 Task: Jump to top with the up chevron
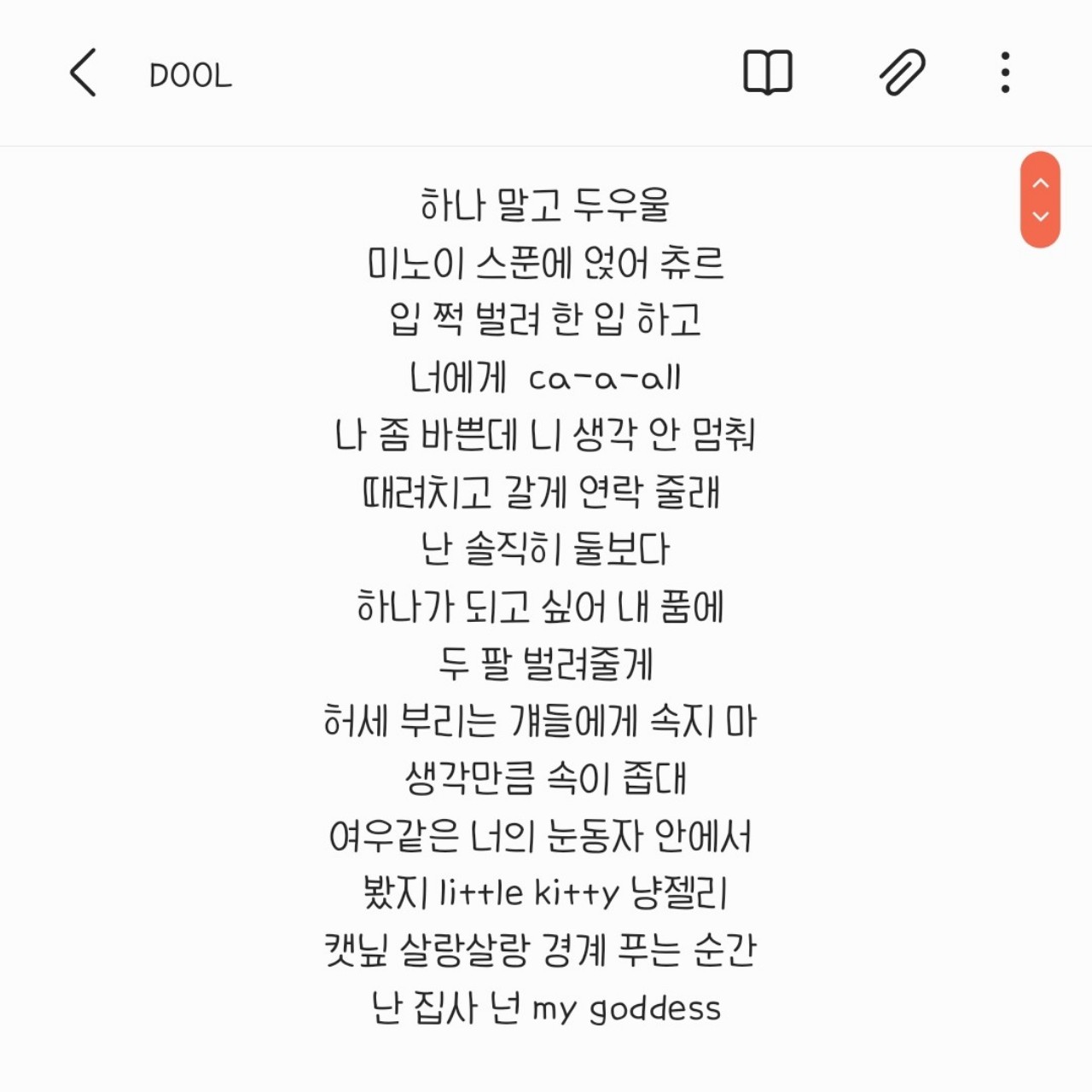[1040, 183]
